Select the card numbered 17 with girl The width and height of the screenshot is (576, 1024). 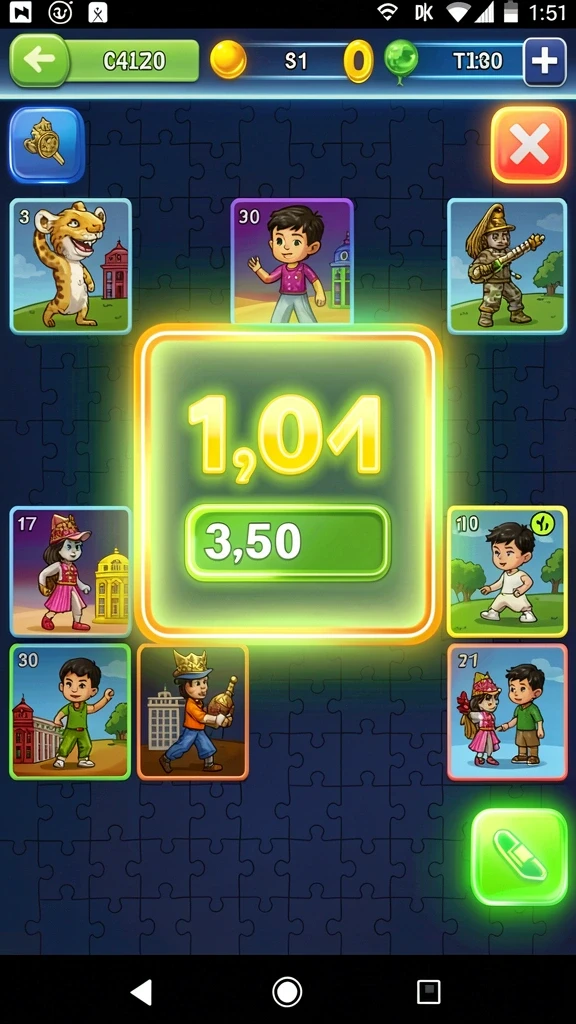pyautogui.click(x=71, y=571)
